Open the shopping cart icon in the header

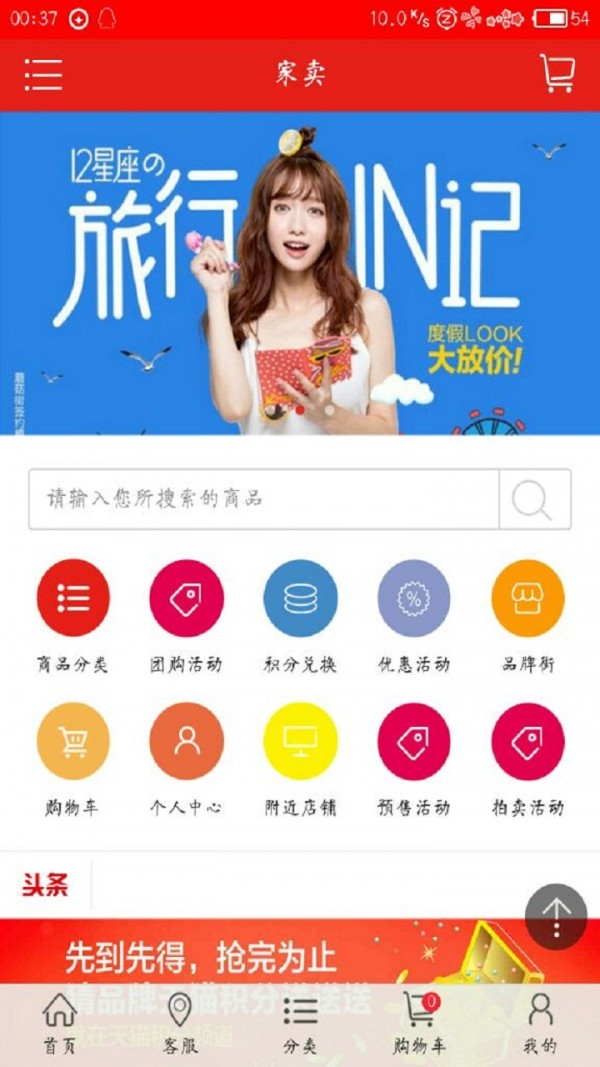click(x=557, y=74)
